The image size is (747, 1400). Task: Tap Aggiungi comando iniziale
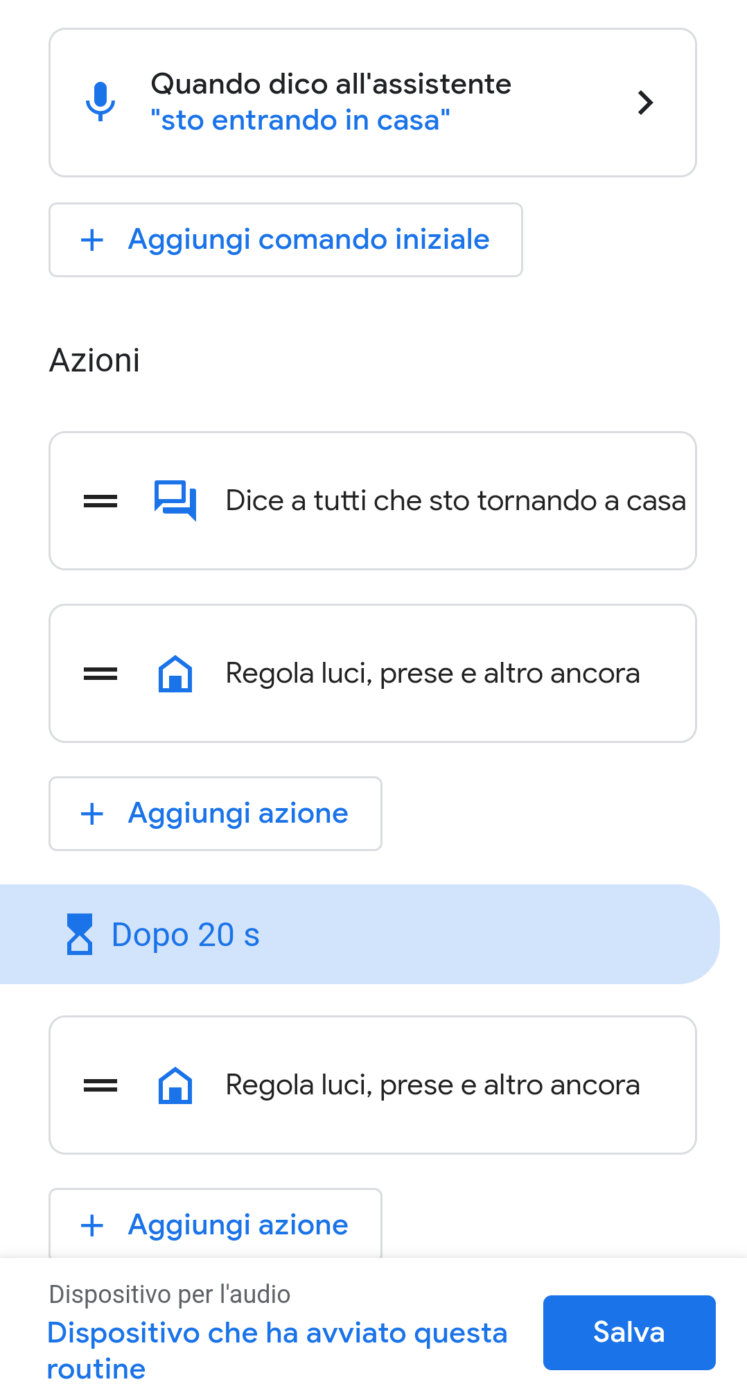point(285,240)
